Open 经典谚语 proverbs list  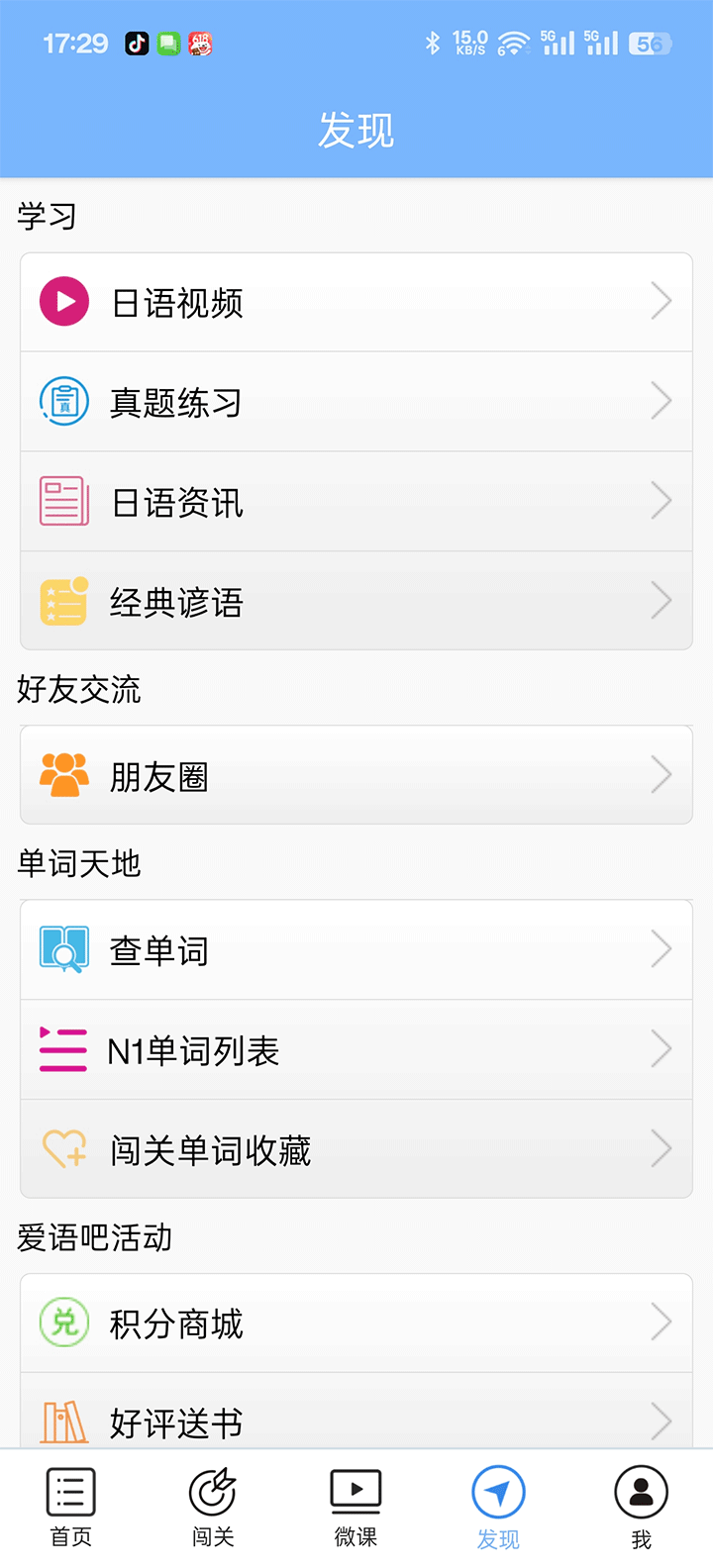point(356,601)
